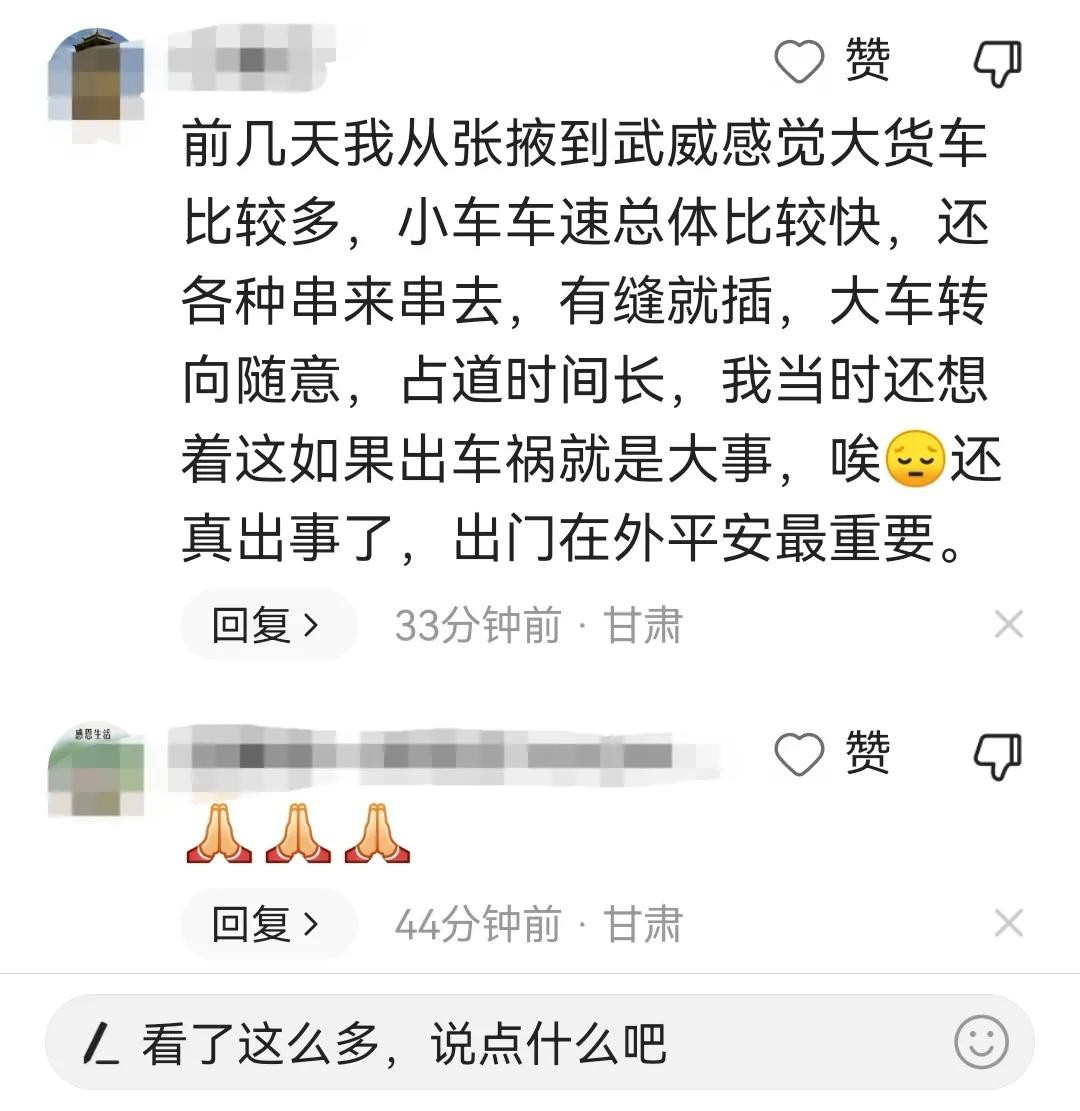Open the emoji picker in comment box

(980, 1043)
